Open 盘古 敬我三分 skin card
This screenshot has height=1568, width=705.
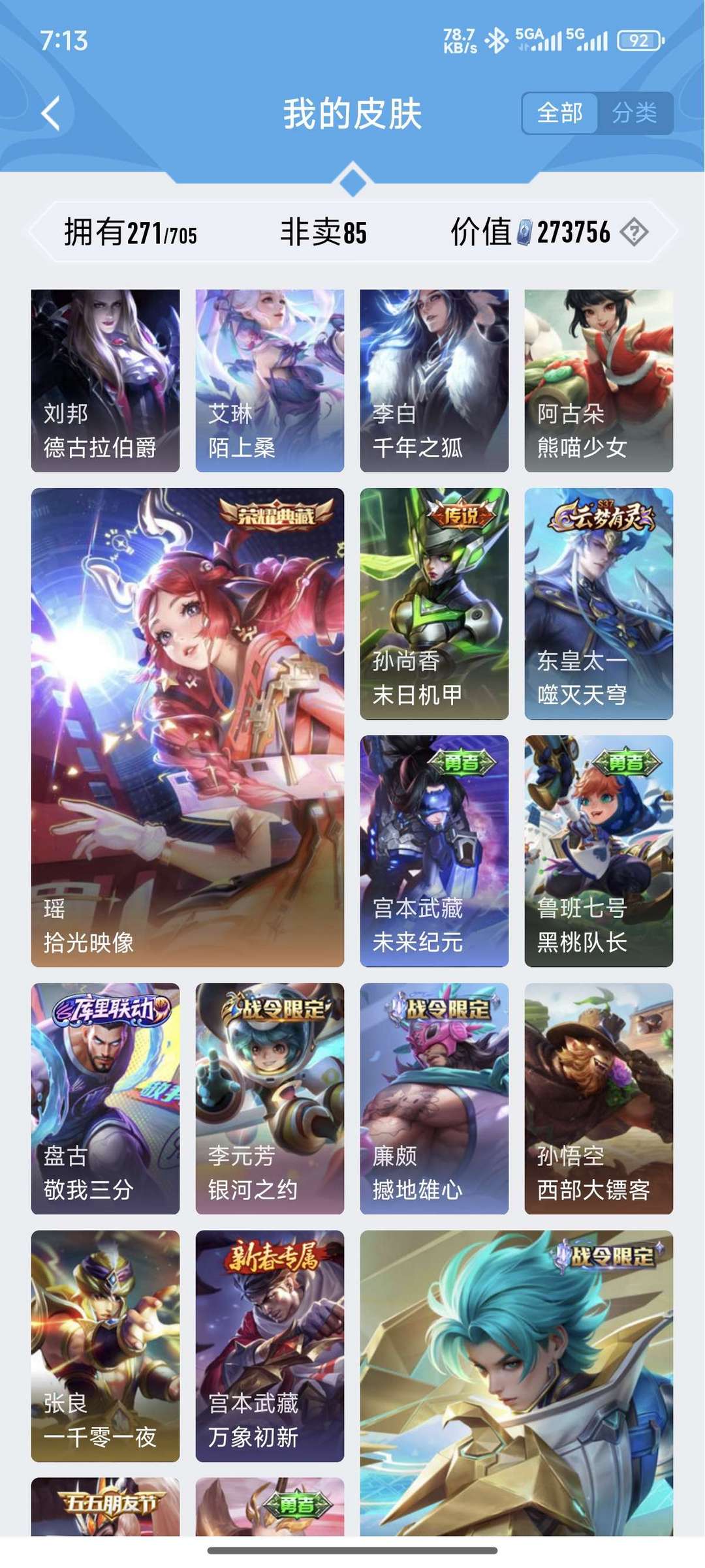tap(105, 1098)
